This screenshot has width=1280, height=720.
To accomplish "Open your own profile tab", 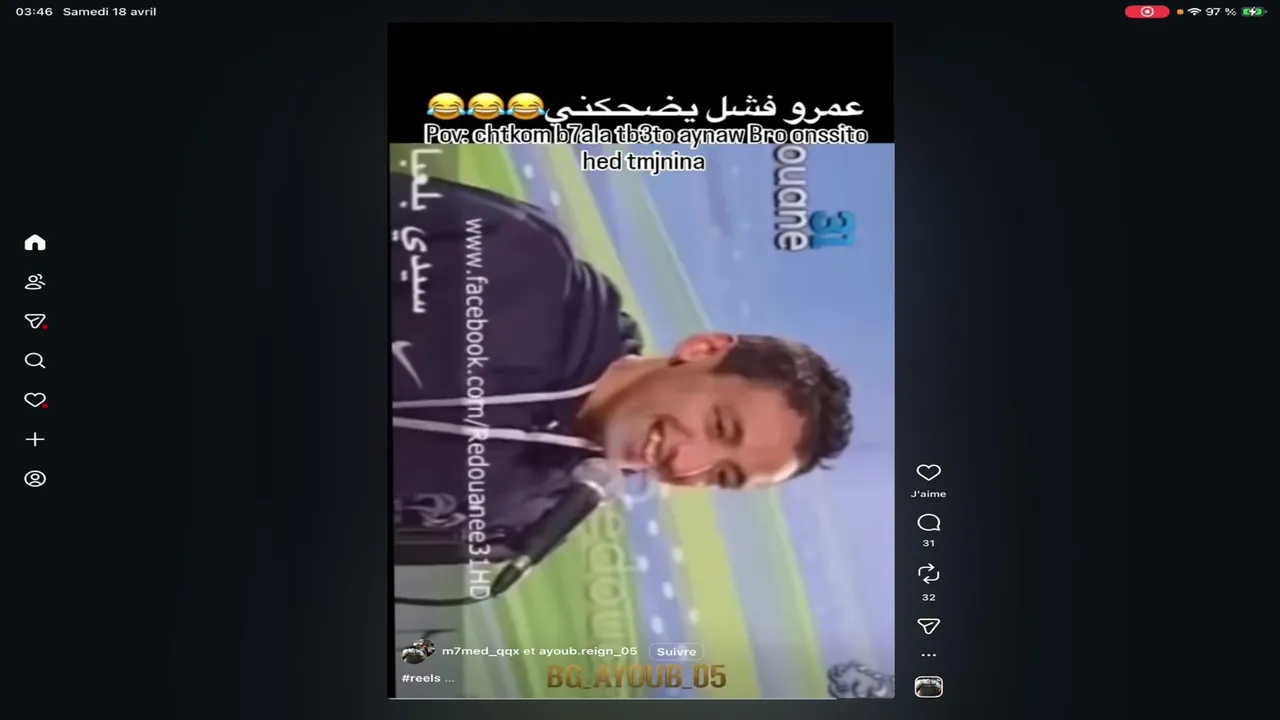I will [35, 479].
